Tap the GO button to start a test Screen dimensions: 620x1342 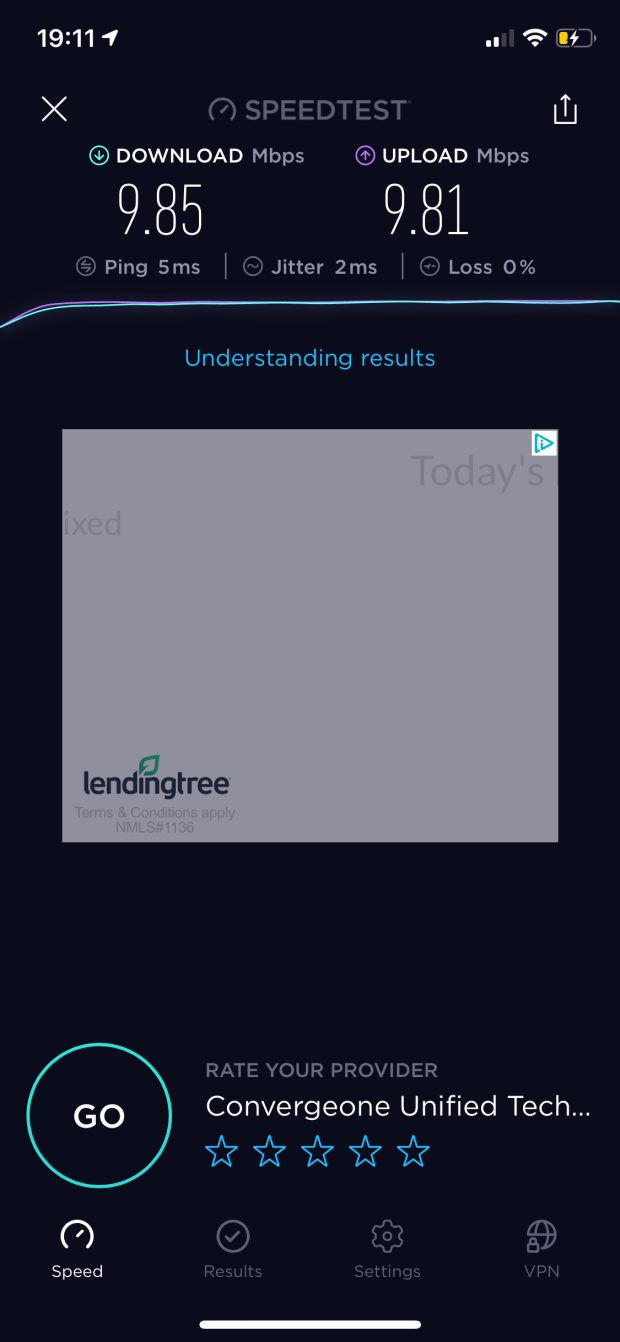pyautogui.click(x=99, y=1116)
